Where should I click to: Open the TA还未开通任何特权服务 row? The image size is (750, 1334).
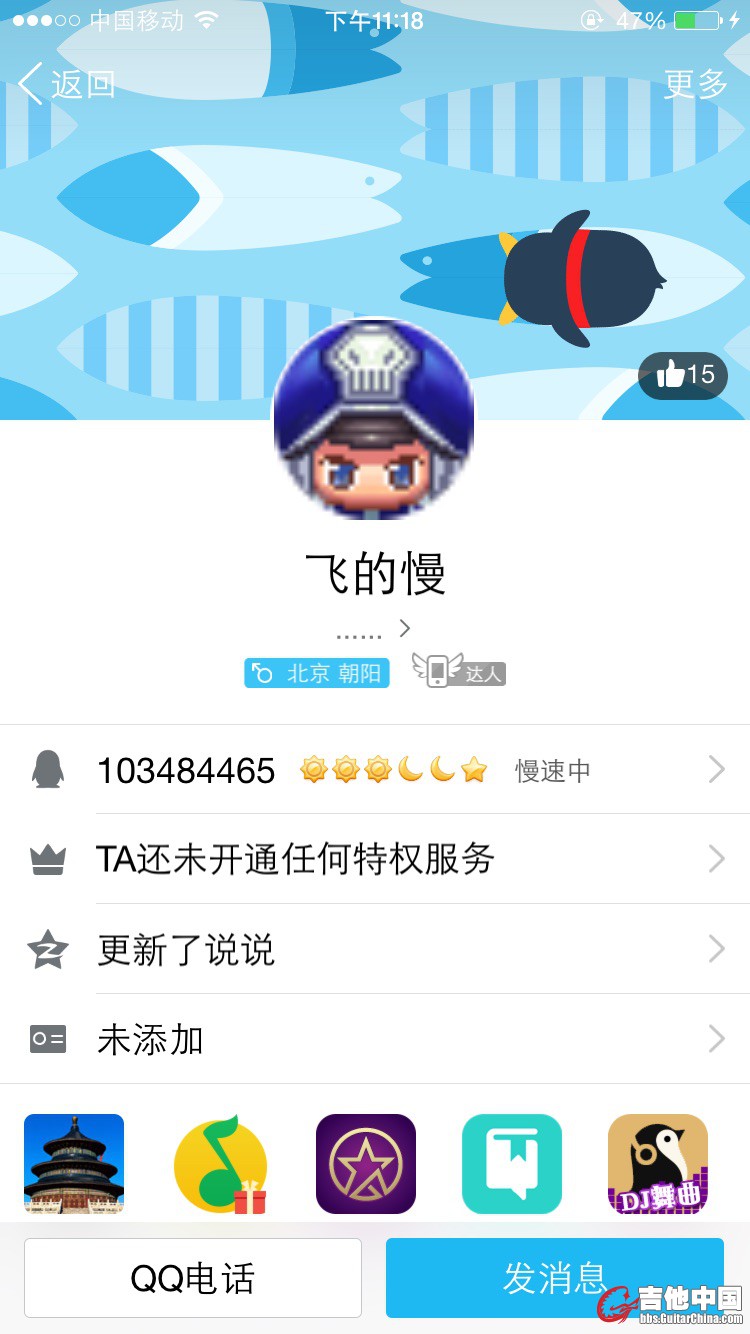click(375, 859)
